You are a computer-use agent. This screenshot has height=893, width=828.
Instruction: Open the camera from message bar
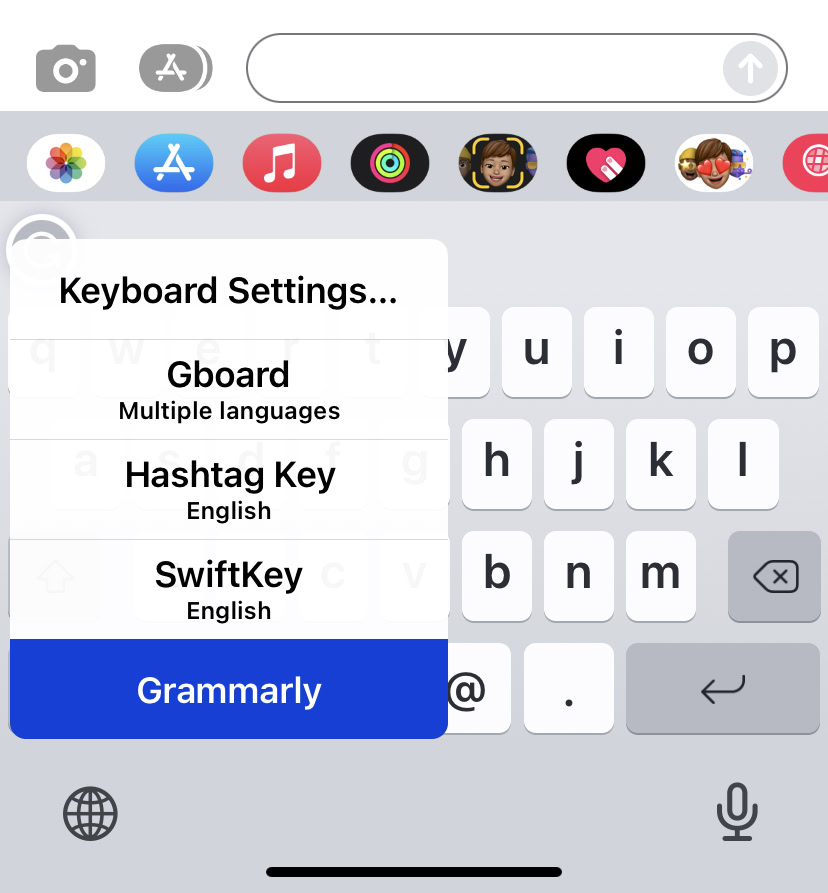[x=66, y=69]
